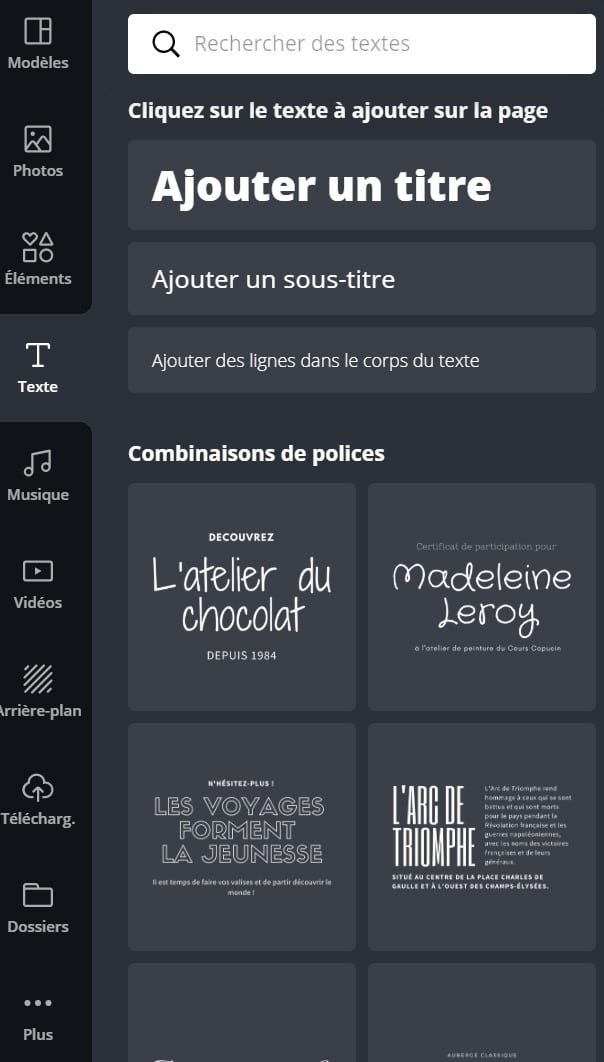Add body text lines option
The image size is (604, 1062).
[x=361, y=360]
